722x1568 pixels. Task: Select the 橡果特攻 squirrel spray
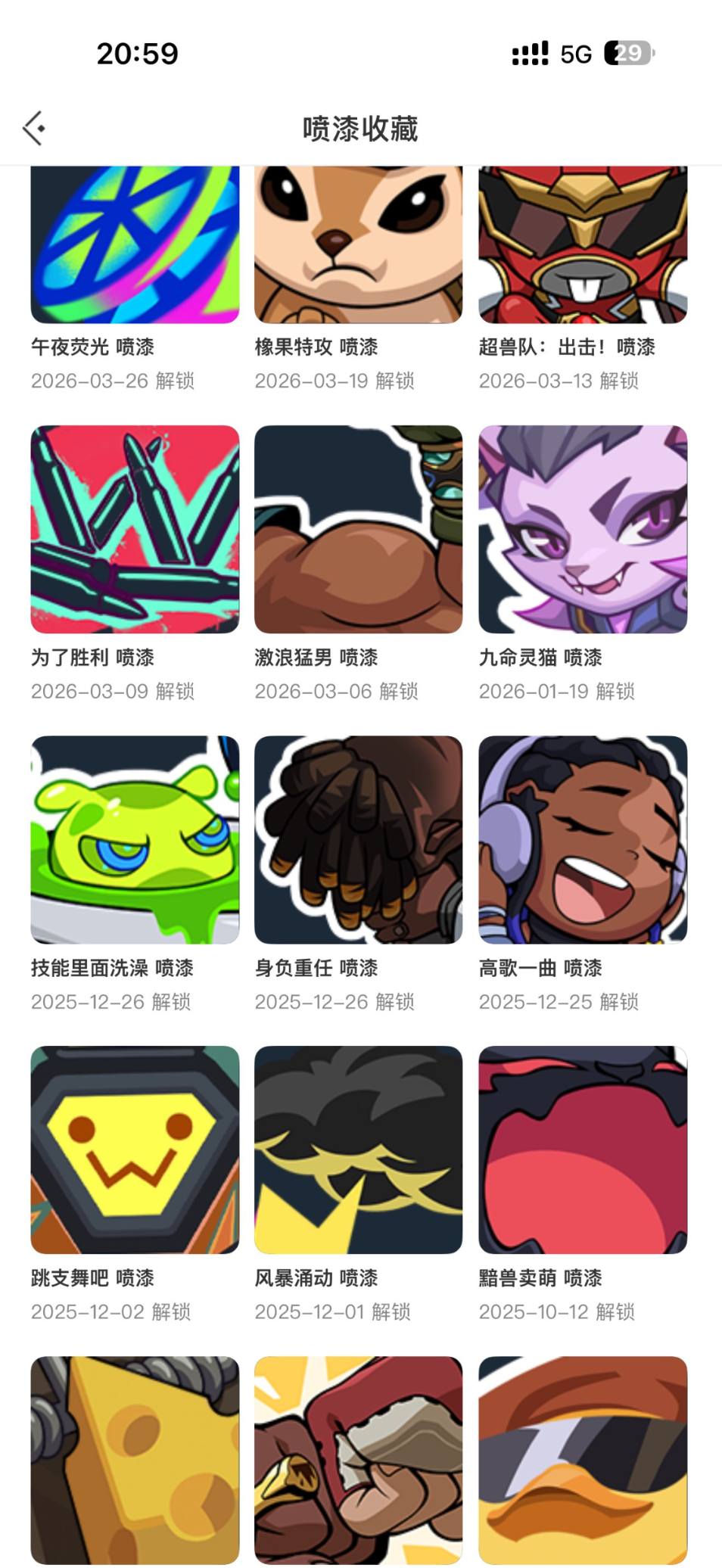(x=358, y=244)
